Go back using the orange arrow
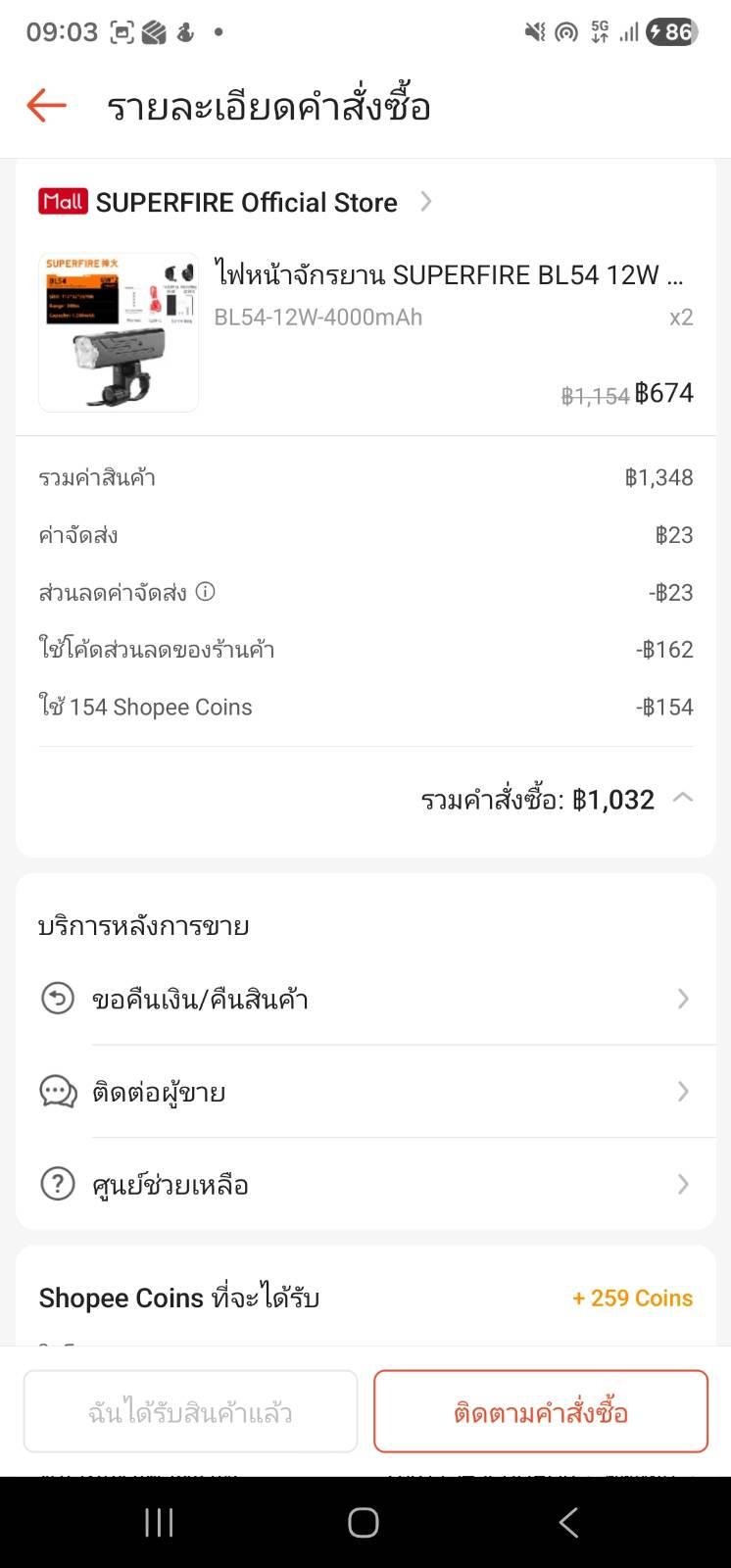Viewport: 731px width, 1568px height. click(x=46, y=106)
